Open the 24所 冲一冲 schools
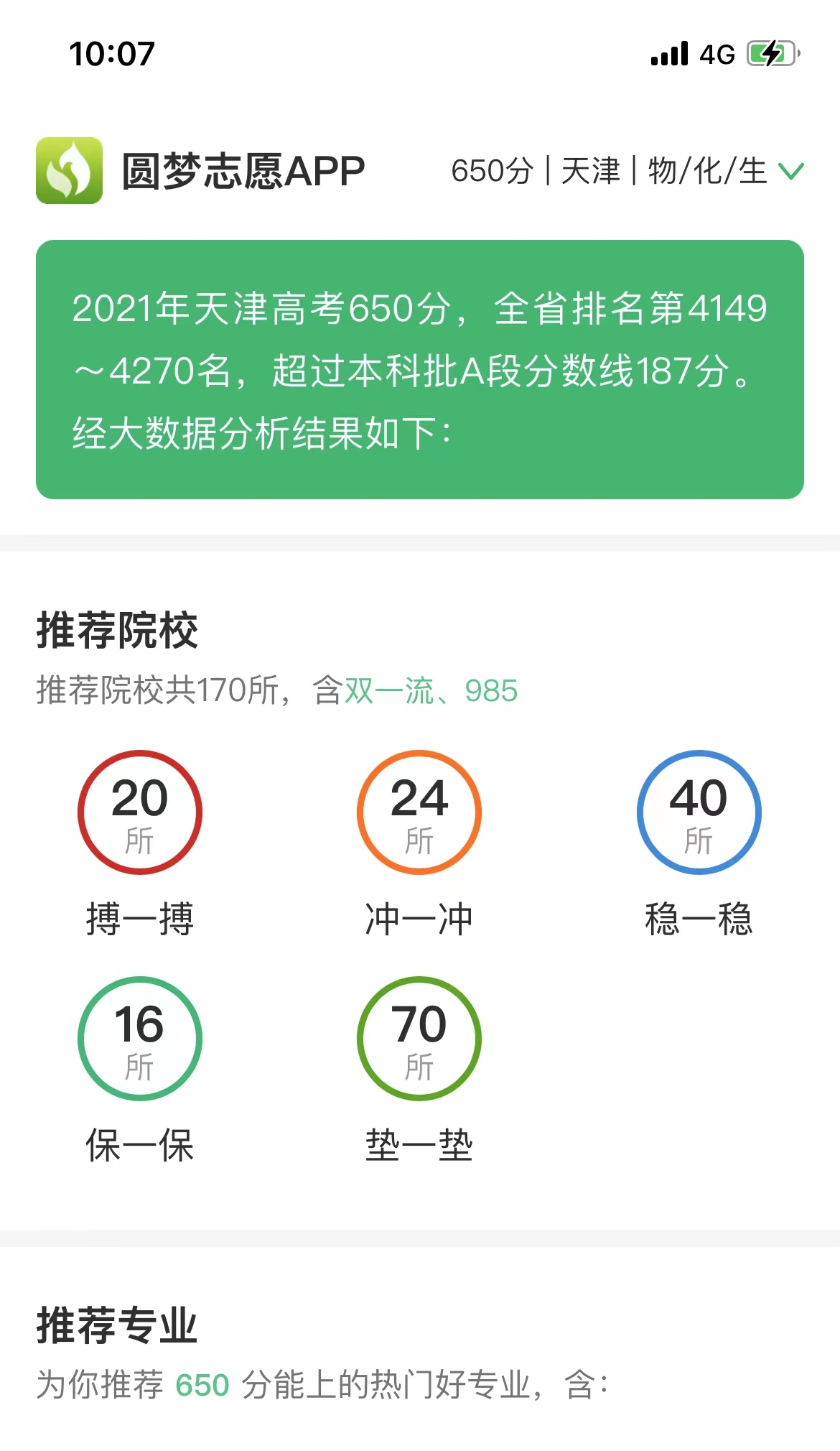 tap(419, 845)
